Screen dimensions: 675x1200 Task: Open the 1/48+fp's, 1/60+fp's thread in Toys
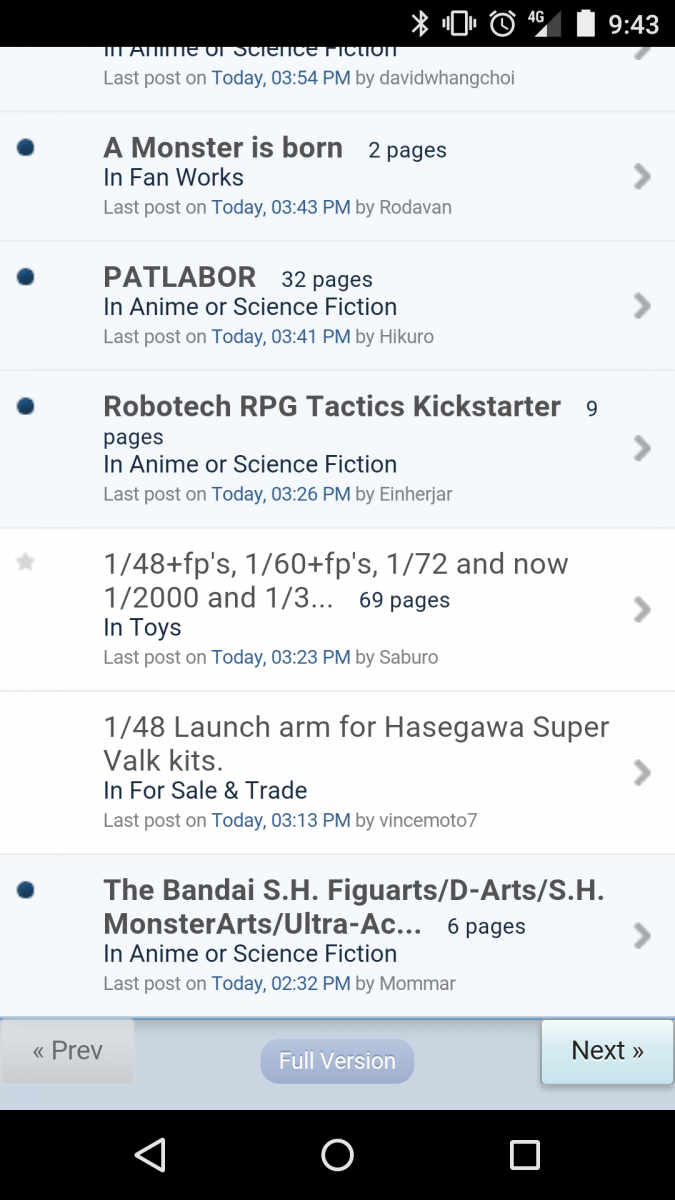336,580
